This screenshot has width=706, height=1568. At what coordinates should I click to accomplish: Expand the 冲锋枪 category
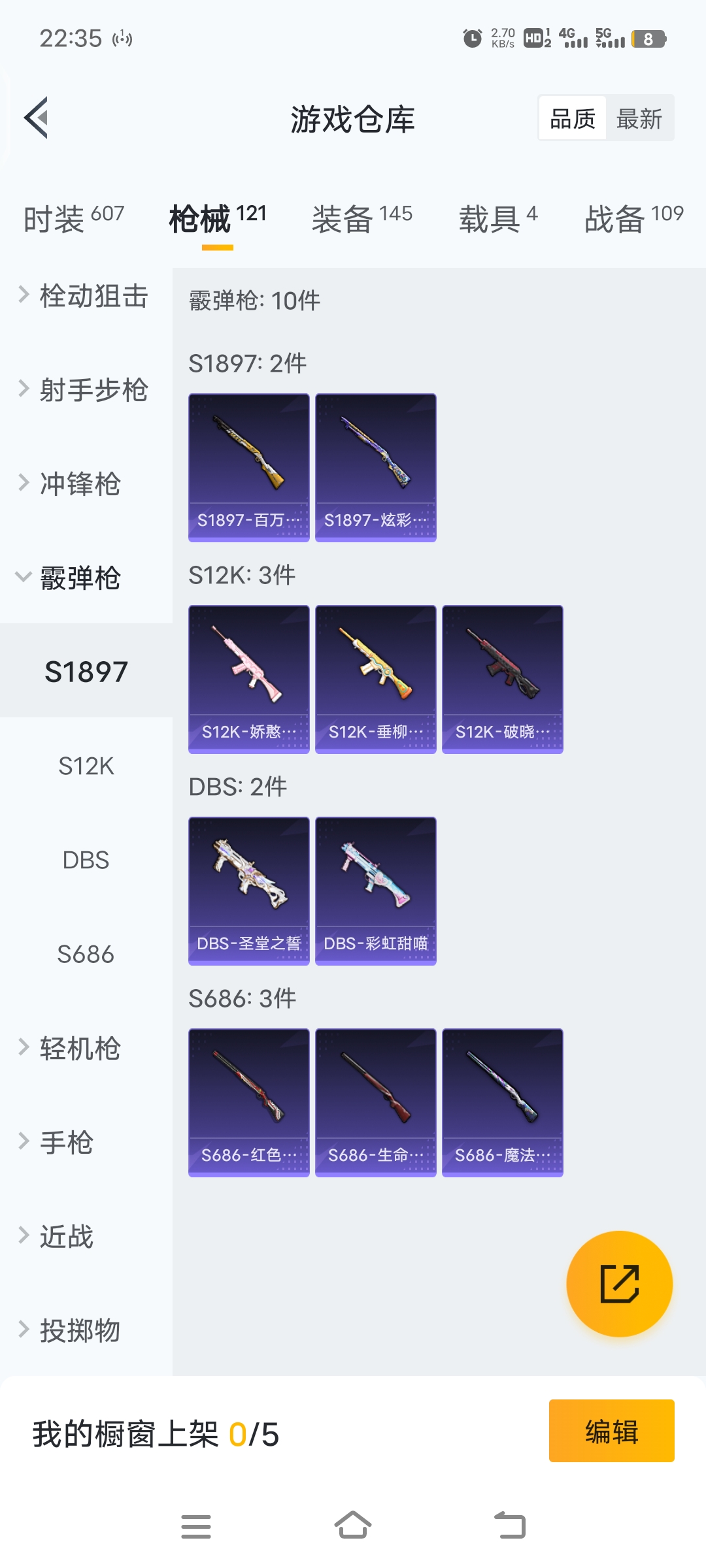78,484
